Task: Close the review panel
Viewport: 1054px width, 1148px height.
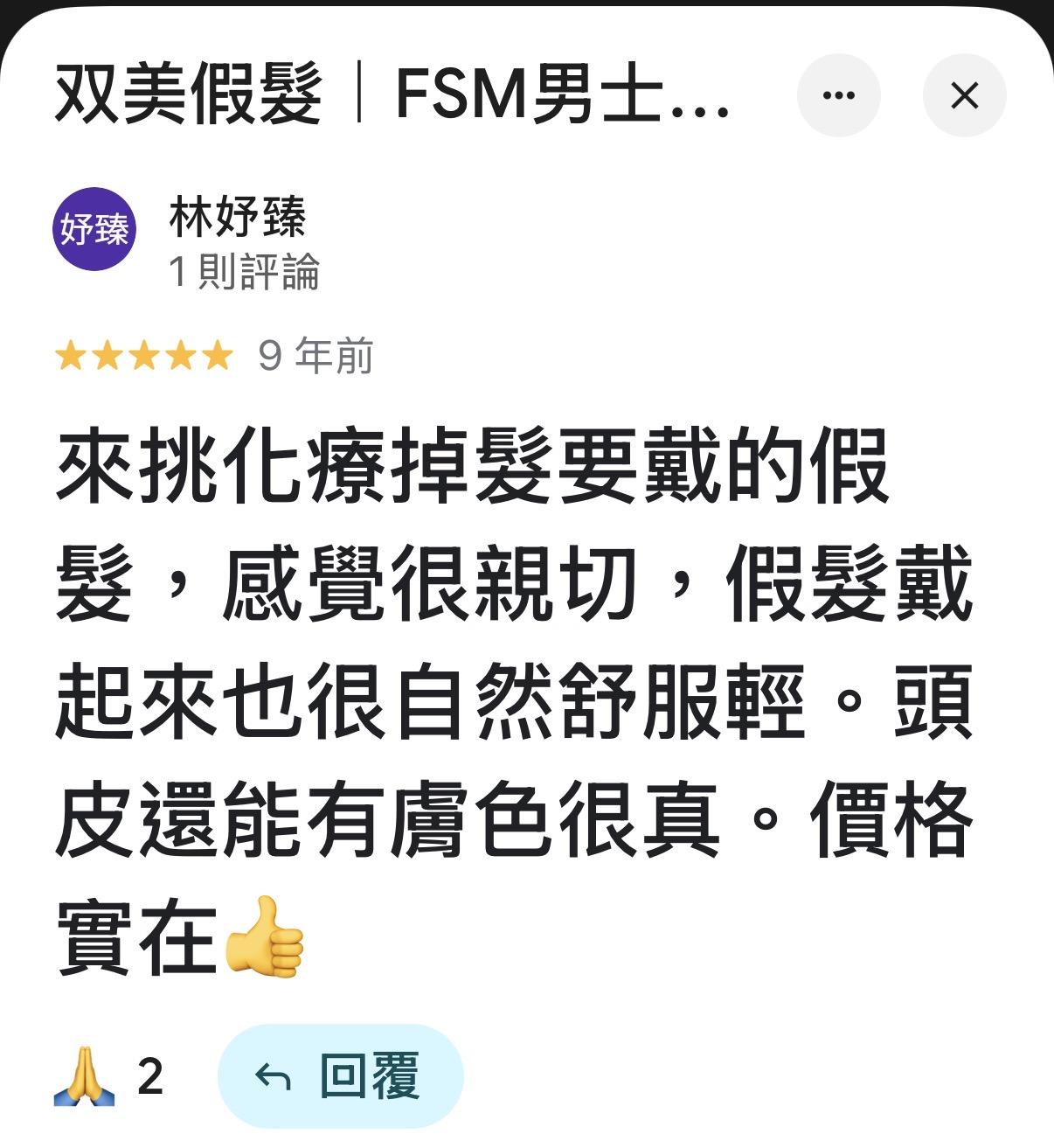Action: (965, 95)
